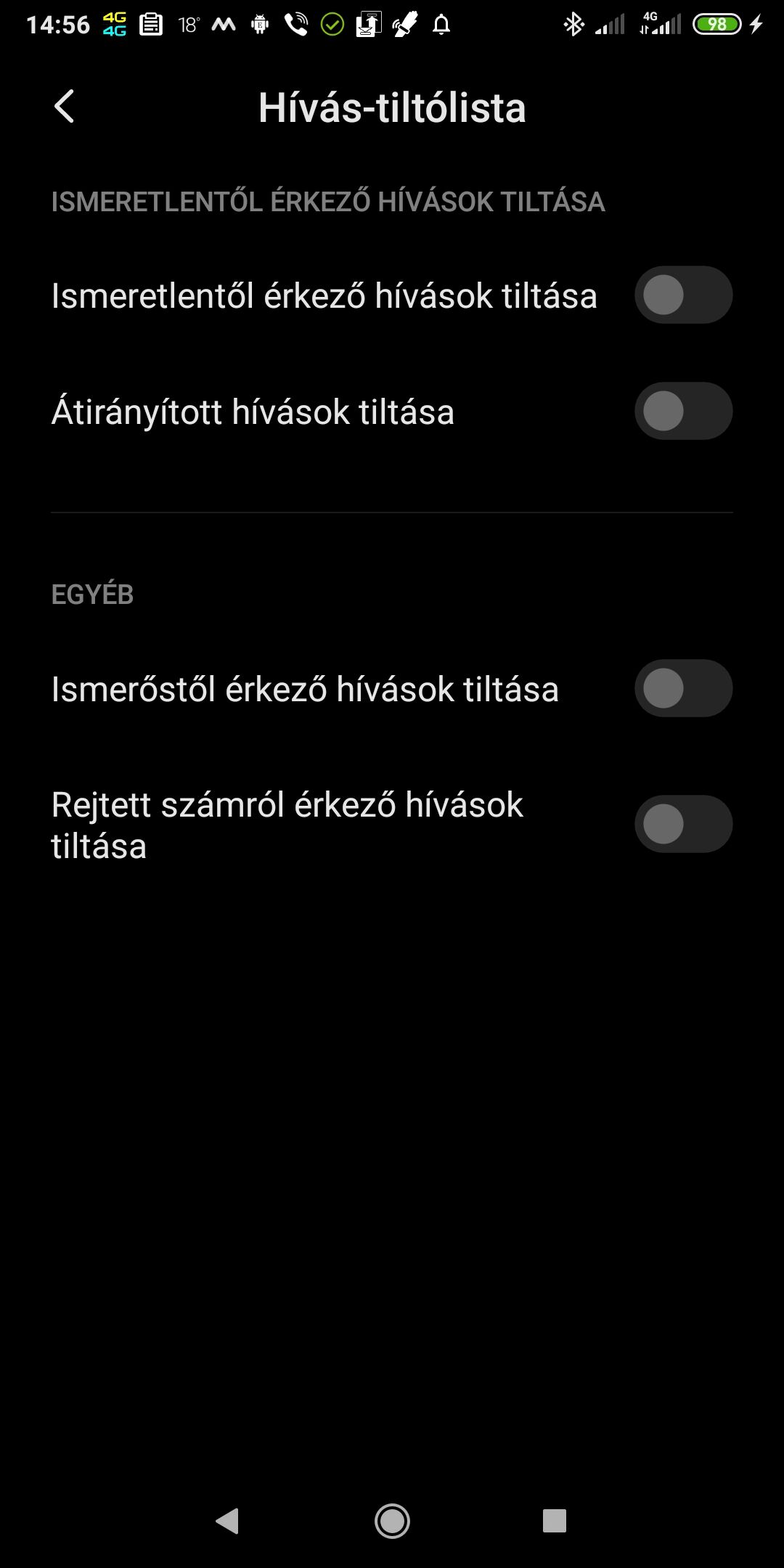Enable Ismeretlentől érkező hívások tiltása switch
The height and width of the screenshot is (1568, 784).
point(683,295)
